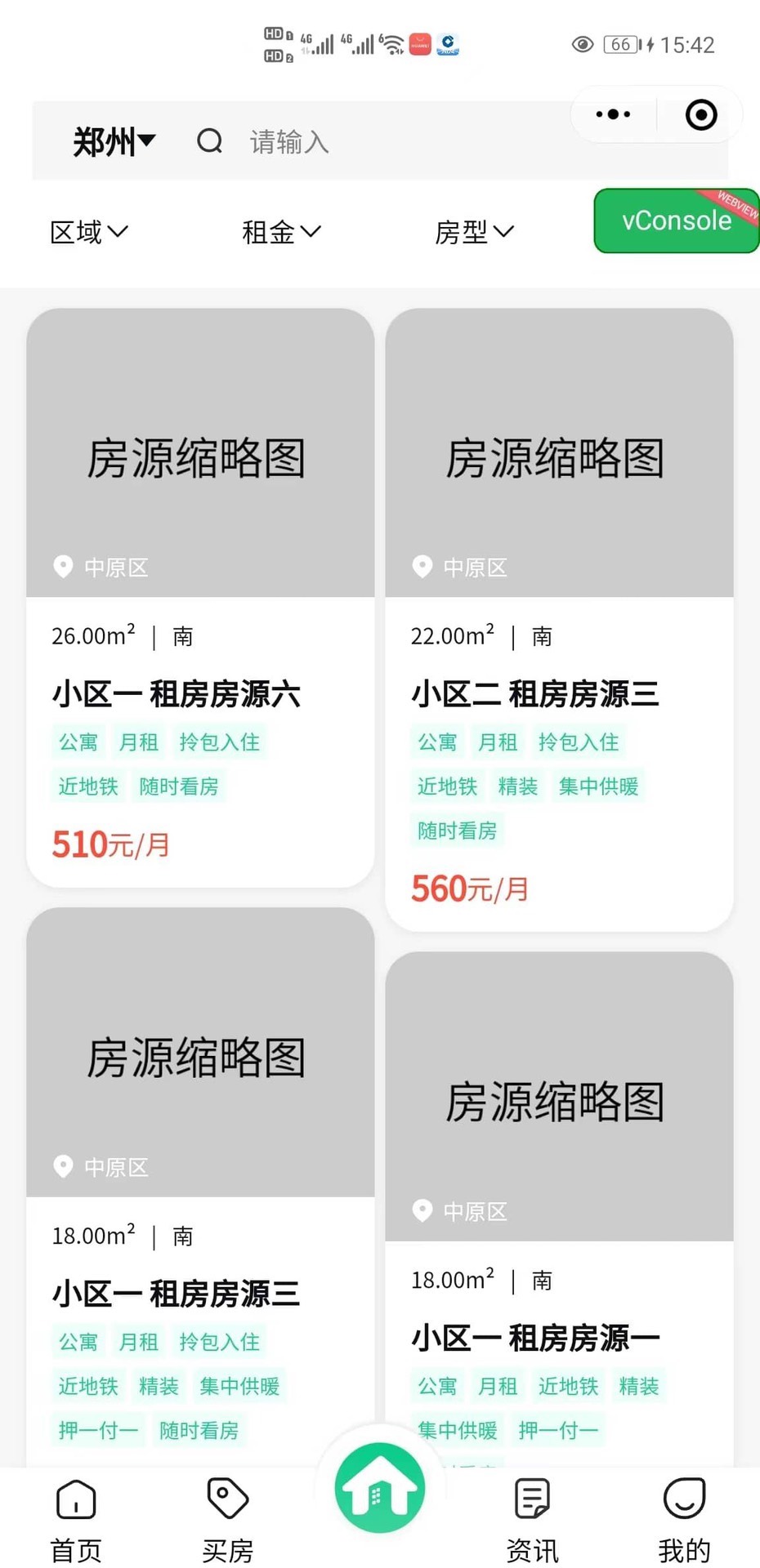The width and height of the screenshot is (760, 1568).
Task: Close the mini program with the circle icon
Action: click(700, 114)
